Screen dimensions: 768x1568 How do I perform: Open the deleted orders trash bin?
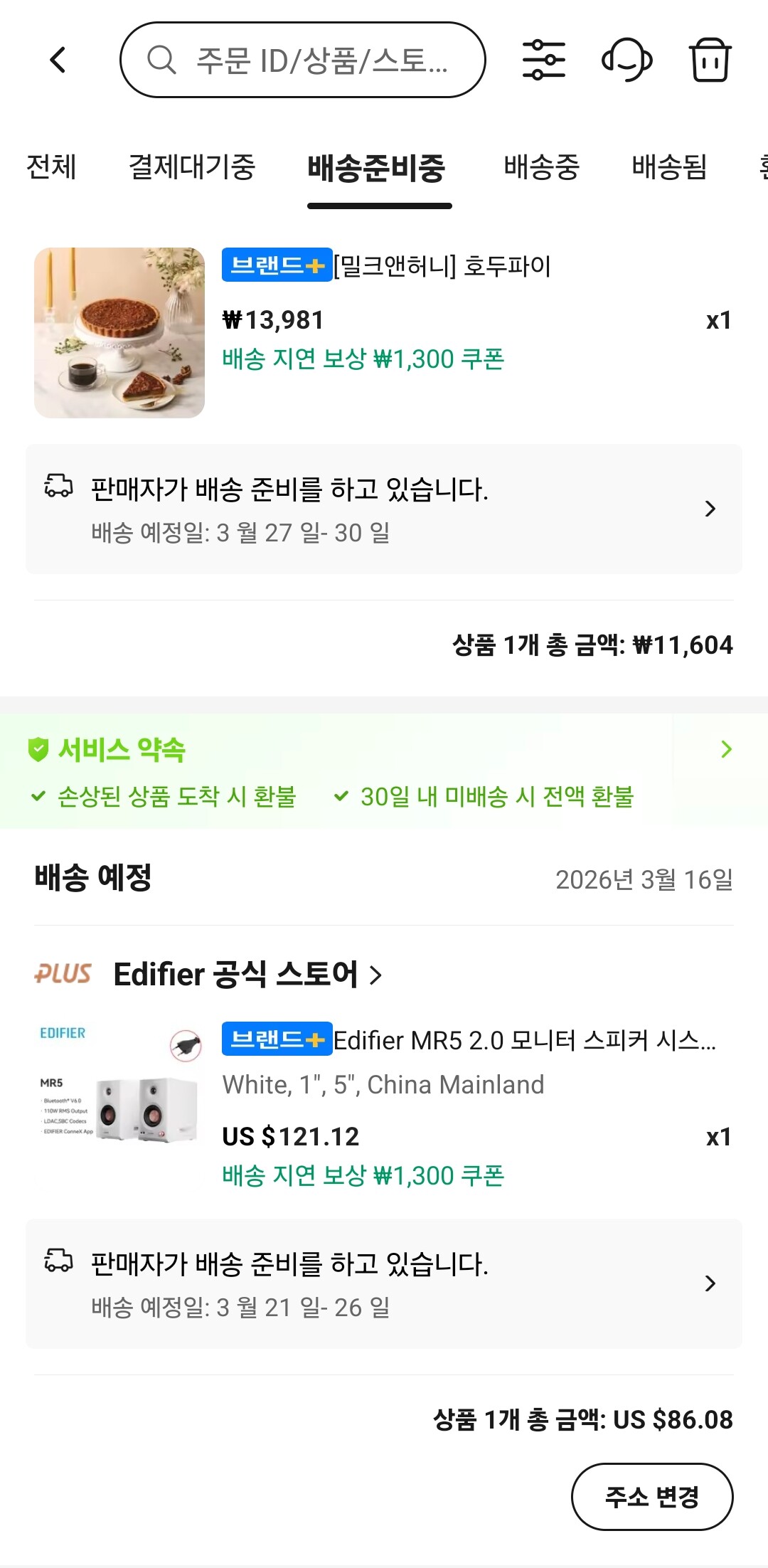click(710, 60)
